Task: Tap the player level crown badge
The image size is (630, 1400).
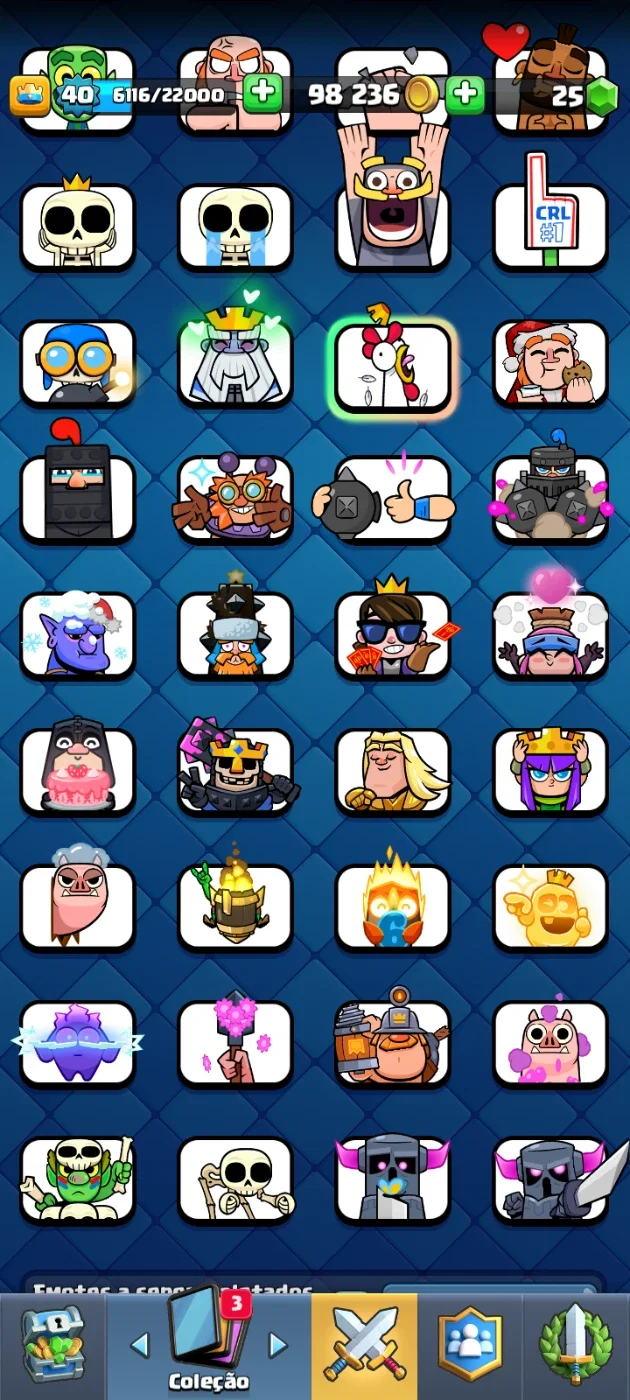Action: pyautogui.click(x=30, y=95)
